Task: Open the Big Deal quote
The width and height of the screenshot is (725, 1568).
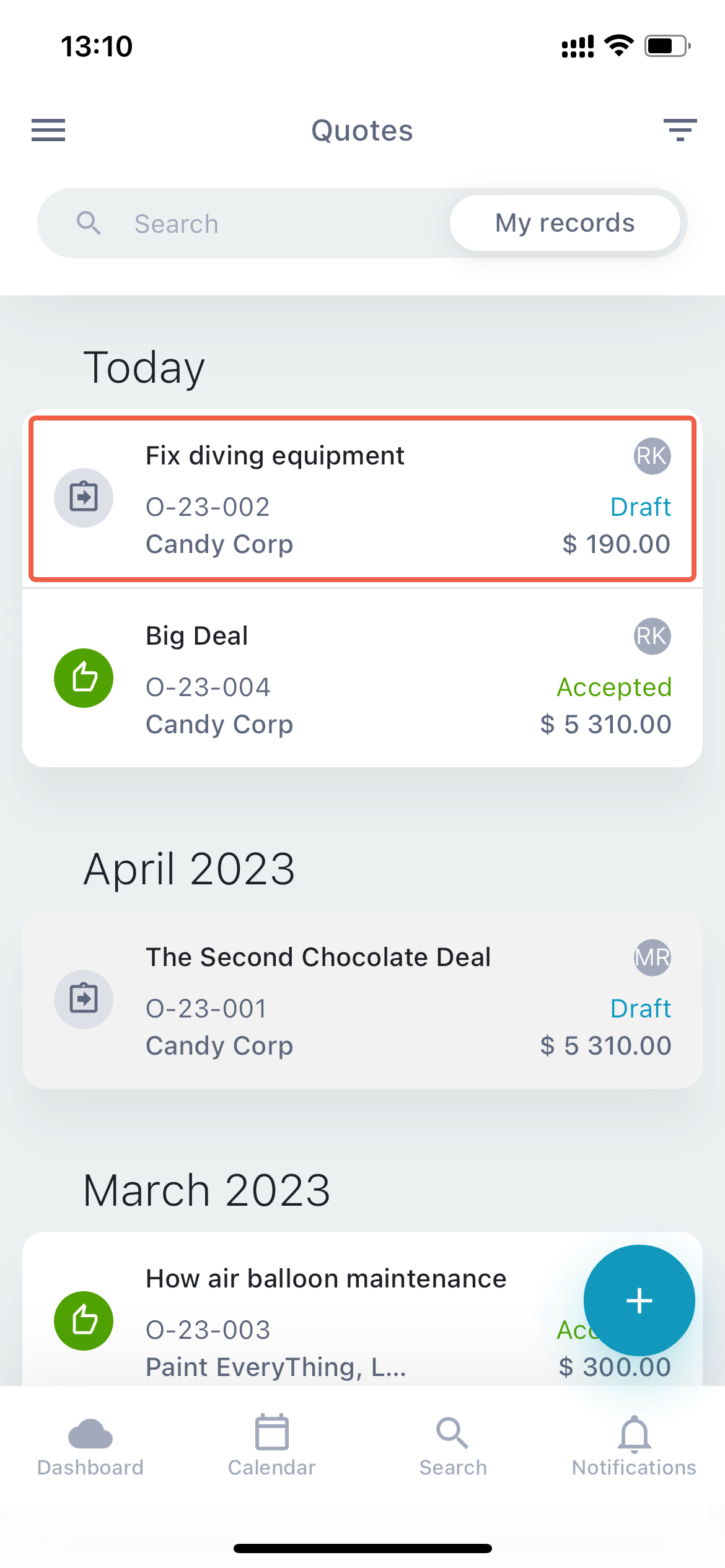Action: [x=362, y=679]
